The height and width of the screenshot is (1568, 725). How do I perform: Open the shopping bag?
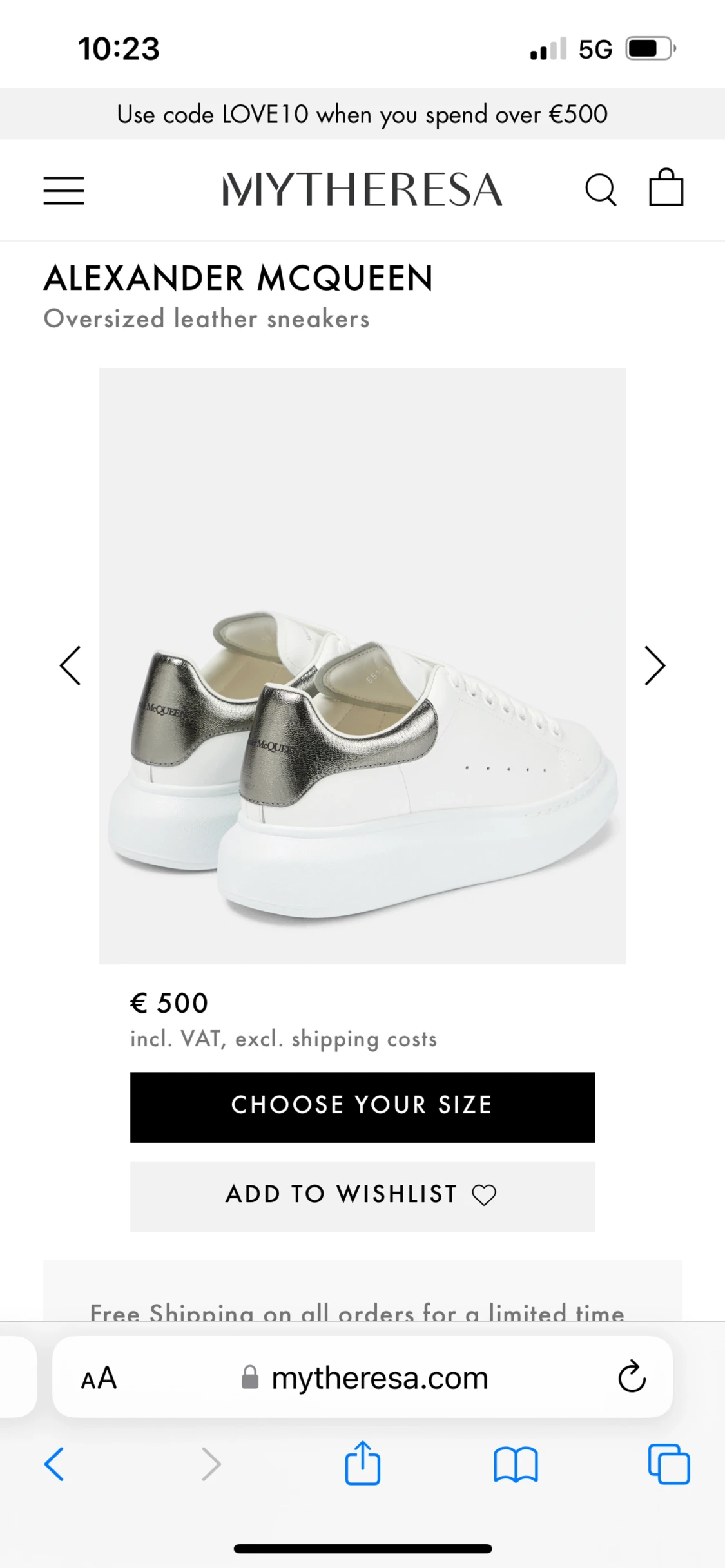point(666,188)
